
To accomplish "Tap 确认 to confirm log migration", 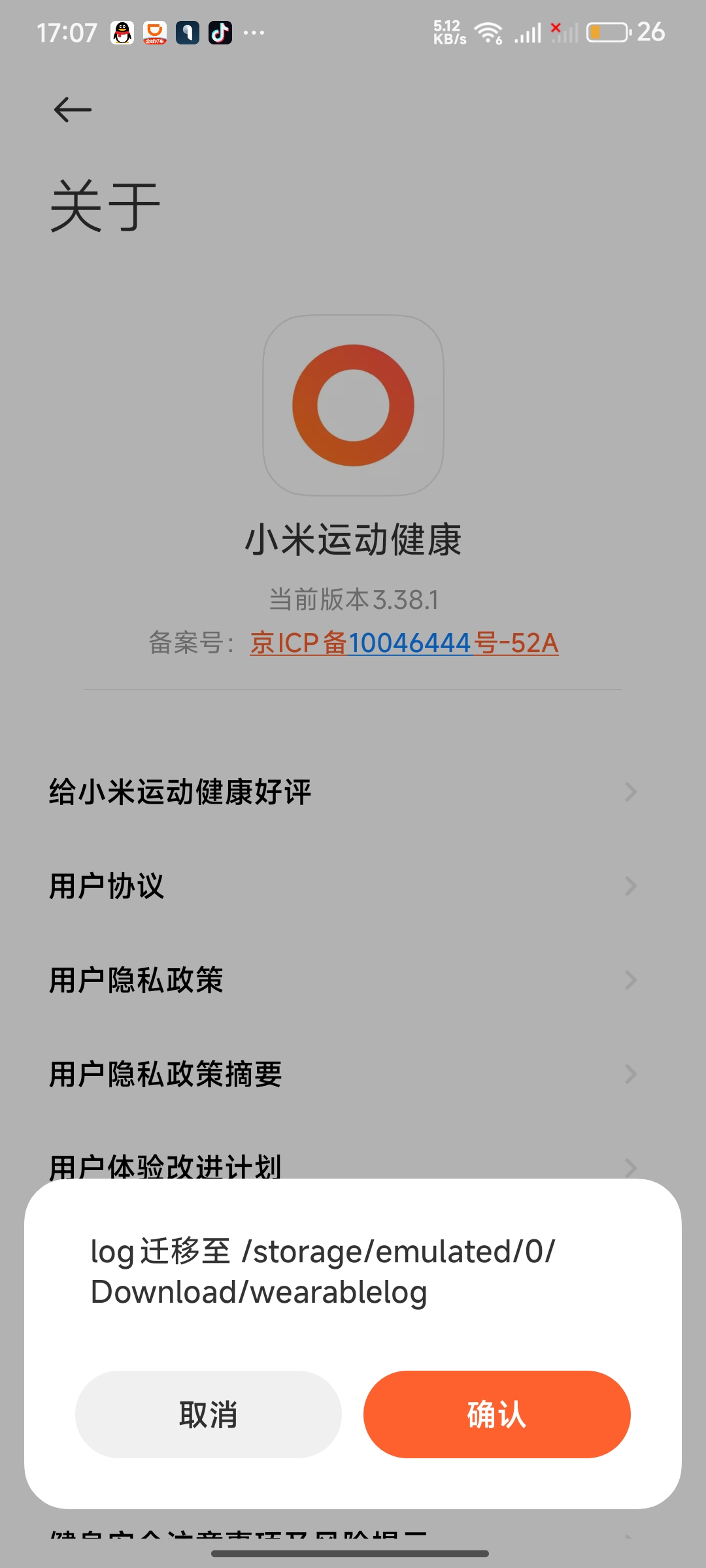I will (x=497, y=1414).
